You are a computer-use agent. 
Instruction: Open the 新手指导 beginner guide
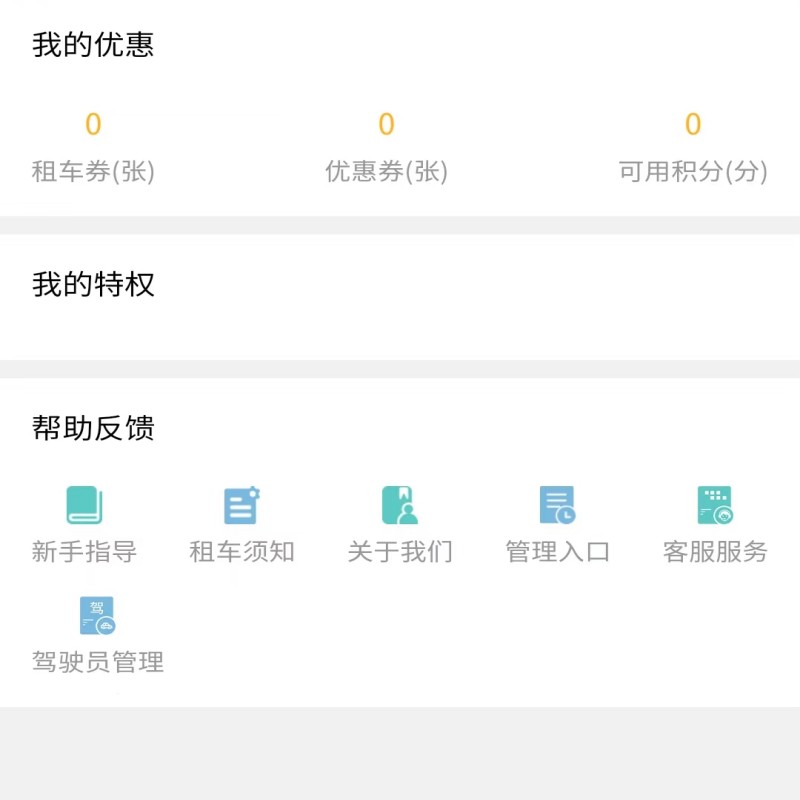[x=85, y=524]
